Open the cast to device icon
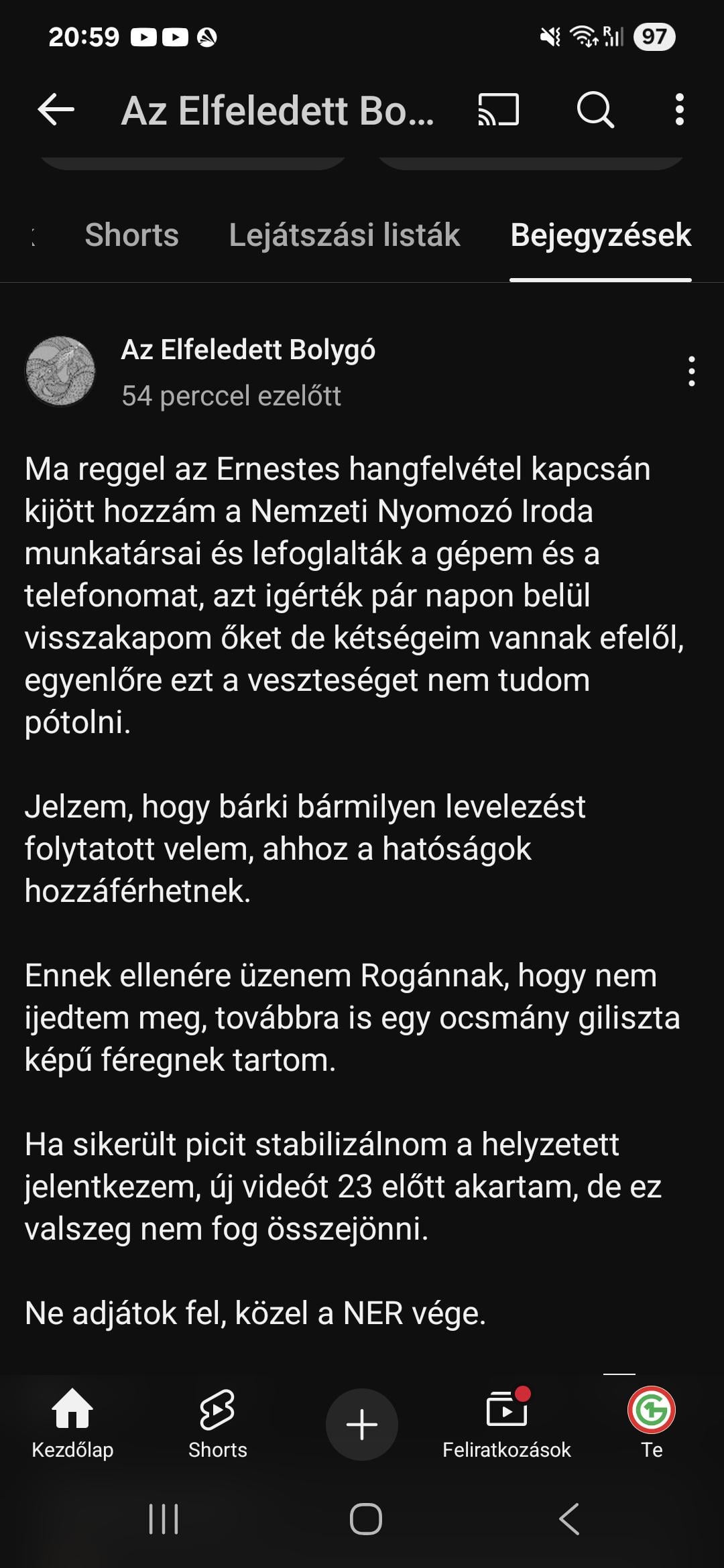The height and width of the screenshot is (1568, 724). coord(498,110)
